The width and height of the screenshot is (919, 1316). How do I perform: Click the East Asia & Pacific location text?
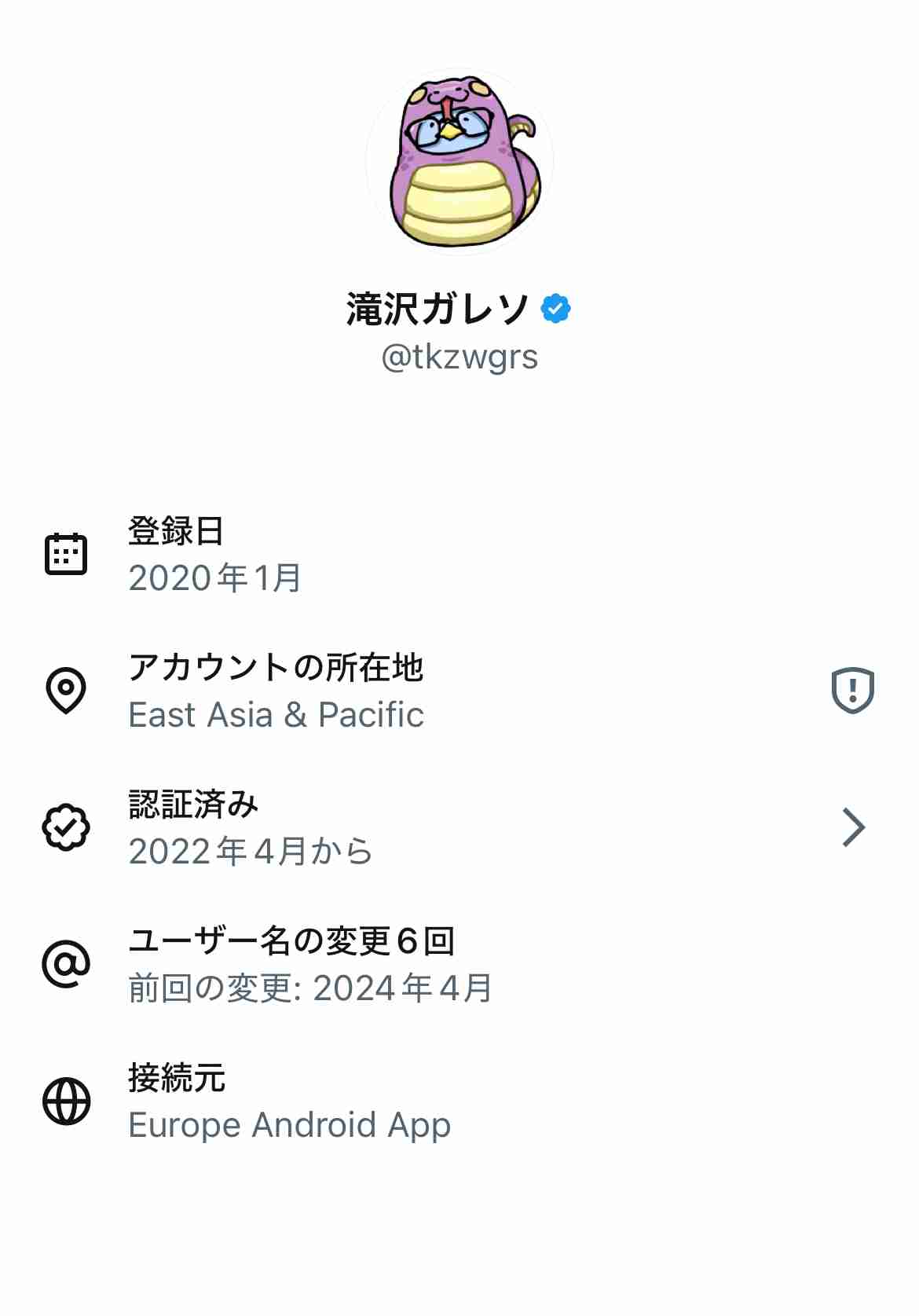click(276, 715)
